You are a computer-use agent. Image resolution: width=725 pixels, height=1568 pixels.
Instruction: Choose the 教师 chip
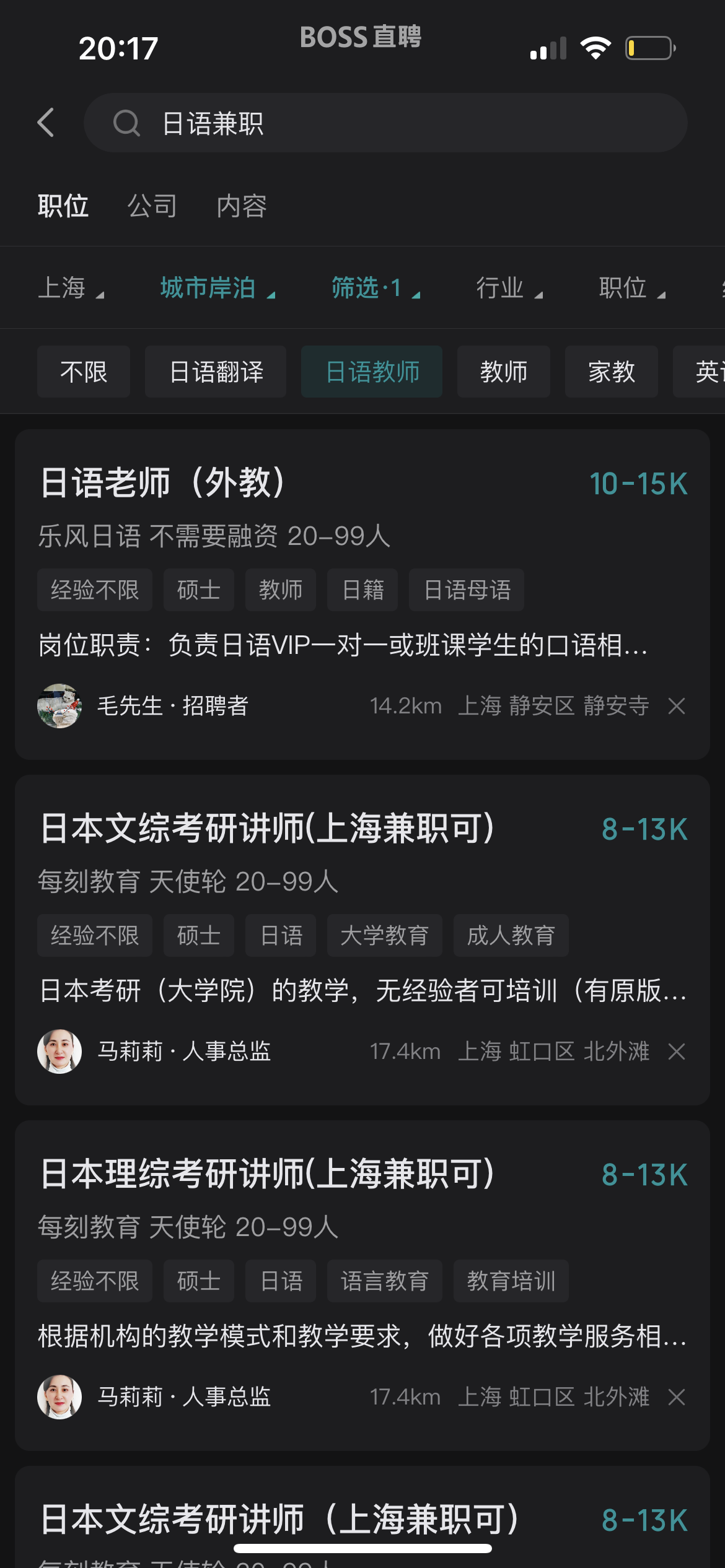pyautogui.click(x=504, y=372)
